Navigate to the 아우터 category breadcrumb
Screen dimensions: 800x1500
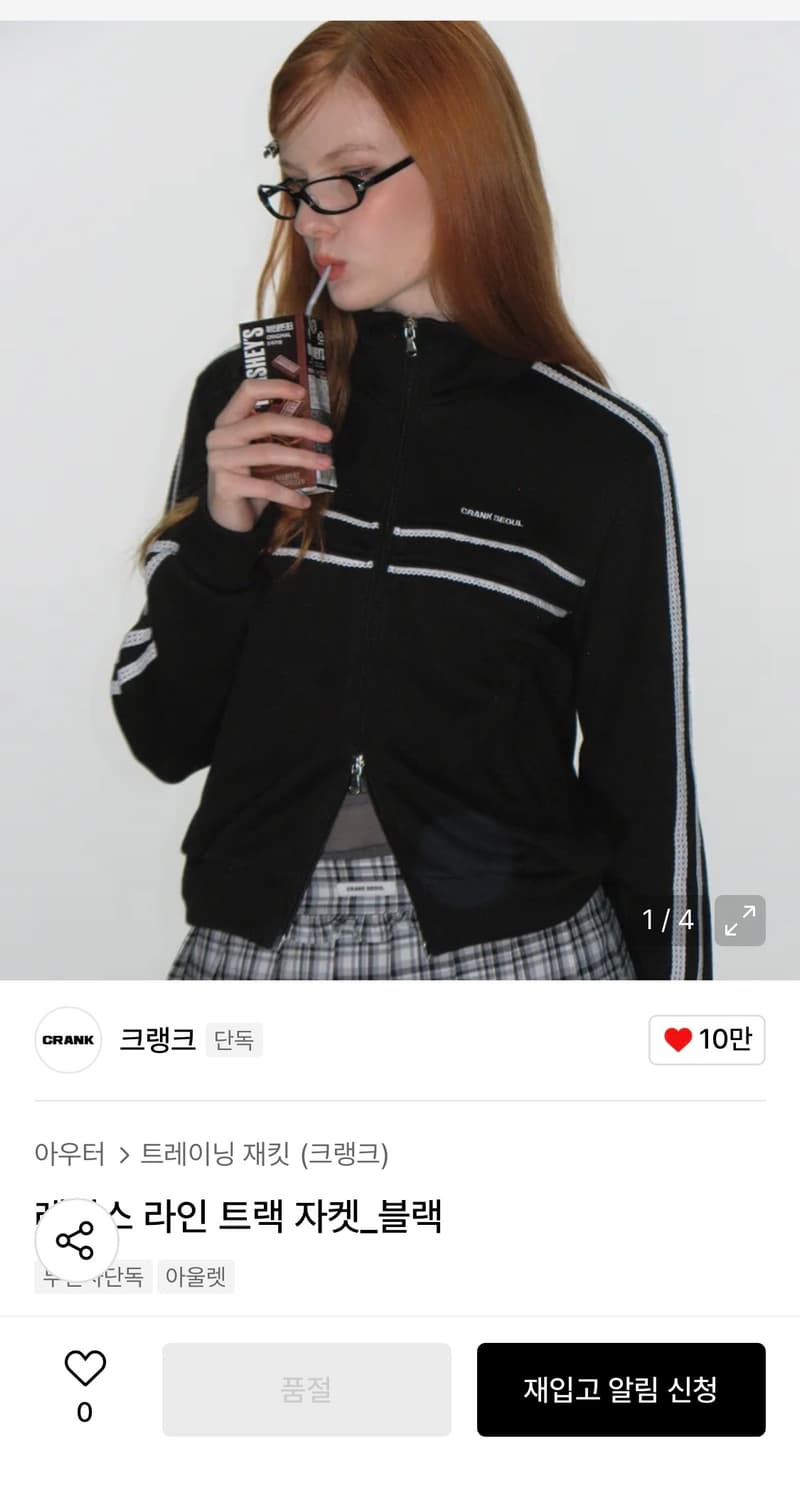[x=70, y=1152]
